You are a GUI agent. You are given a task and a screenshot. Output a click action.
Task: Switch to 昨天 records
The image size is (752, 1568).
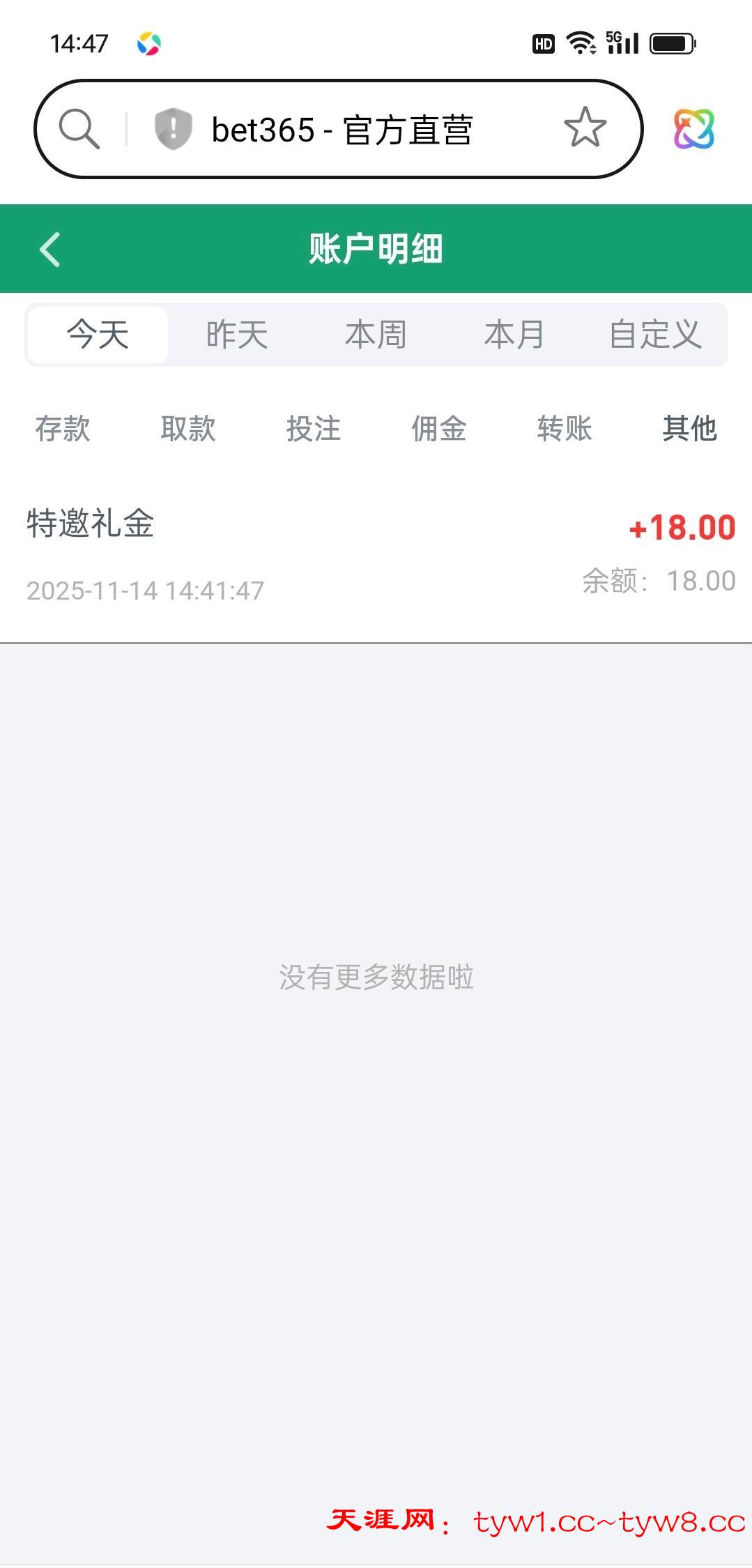(x=237, y=335)
